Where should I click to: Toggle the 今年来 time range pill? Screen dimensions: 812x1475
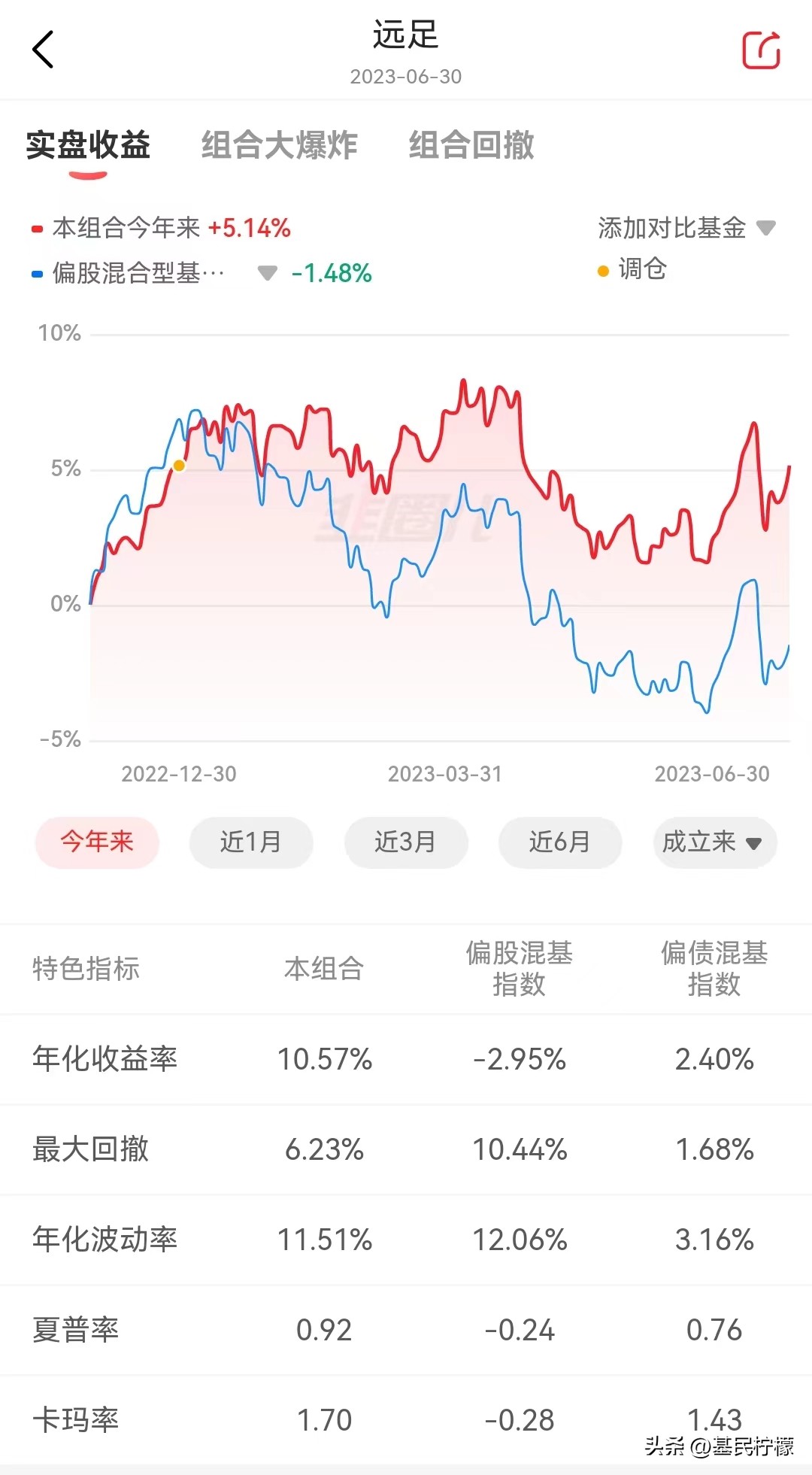(96, 843)
